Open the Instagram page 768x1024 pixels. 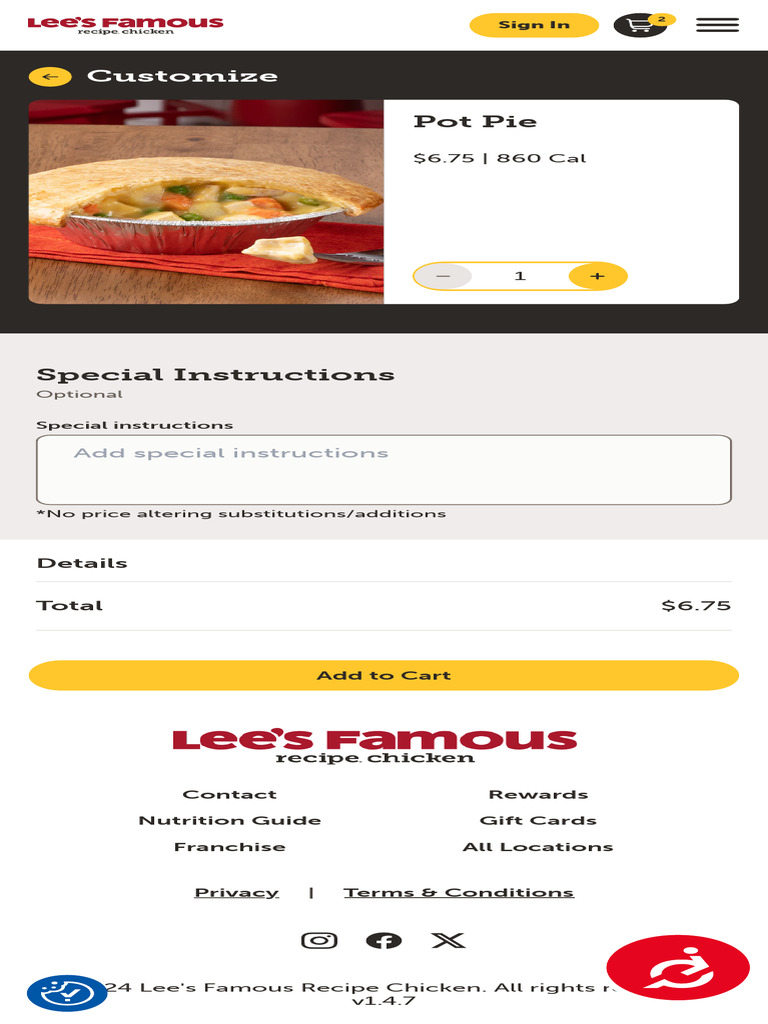coord(319,940)
